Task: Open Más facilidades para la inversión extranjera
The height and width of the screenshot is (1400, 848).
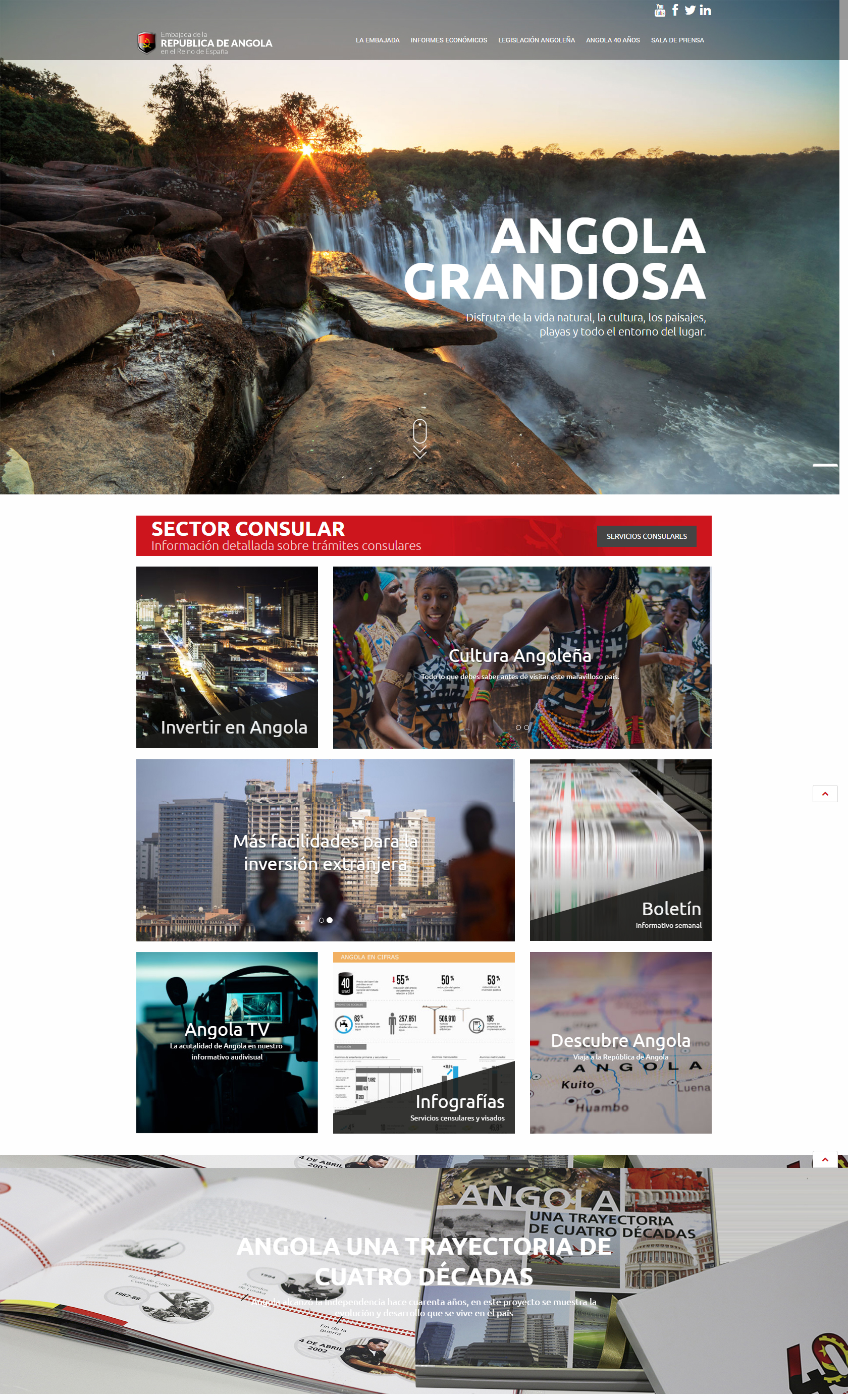Action: [x=325, y=852]
